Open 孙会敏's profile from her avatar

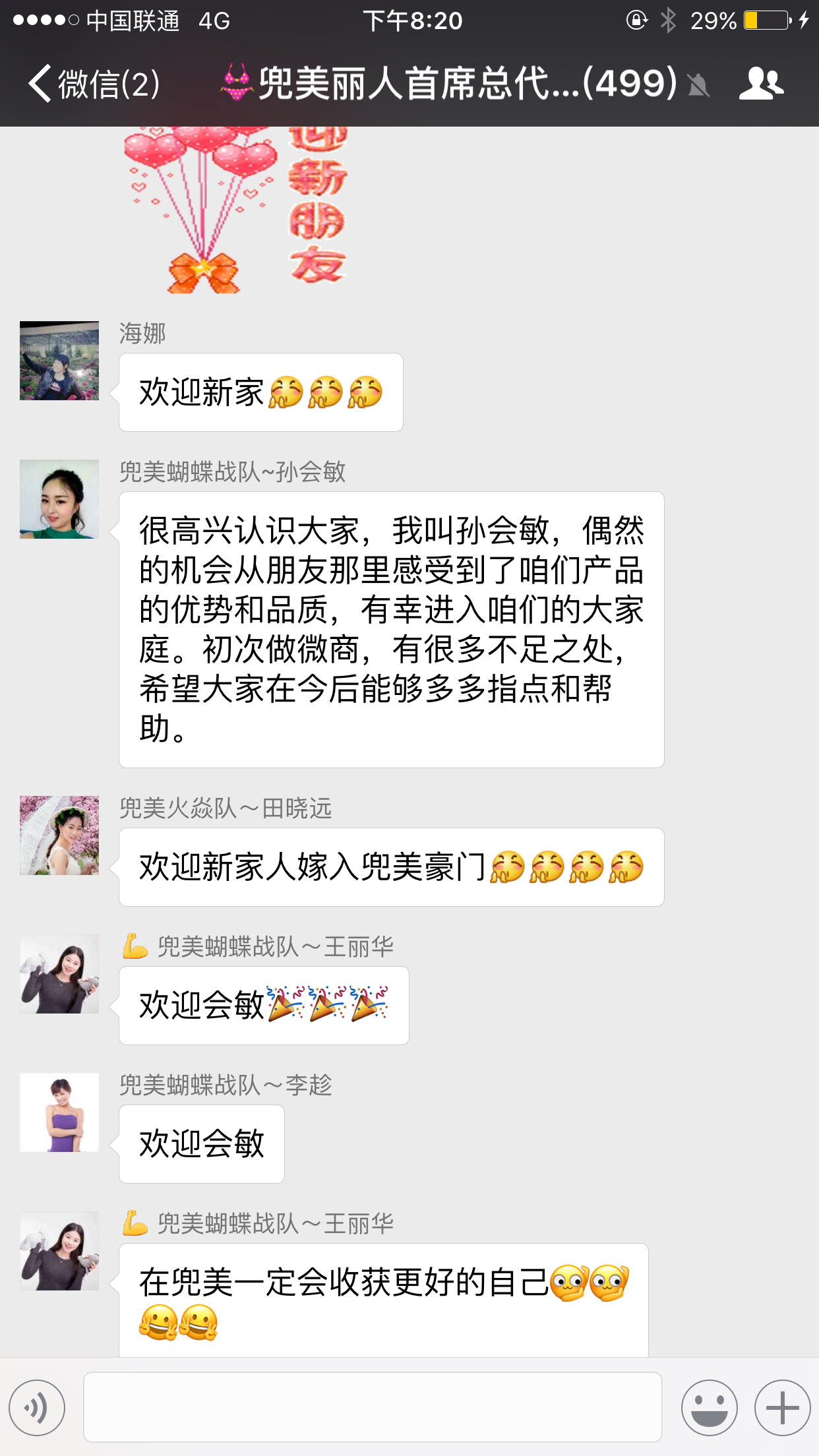(x=59, y=499)
